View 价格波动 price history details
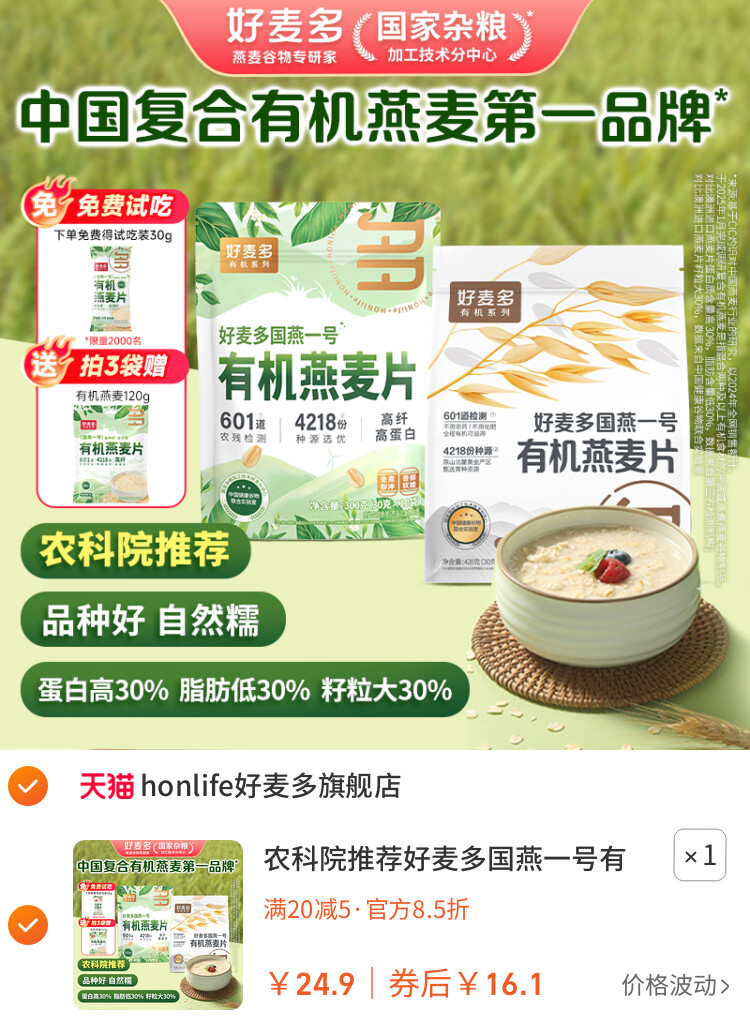Screen dimensions: 750x1030 click(x=676, y=985)
